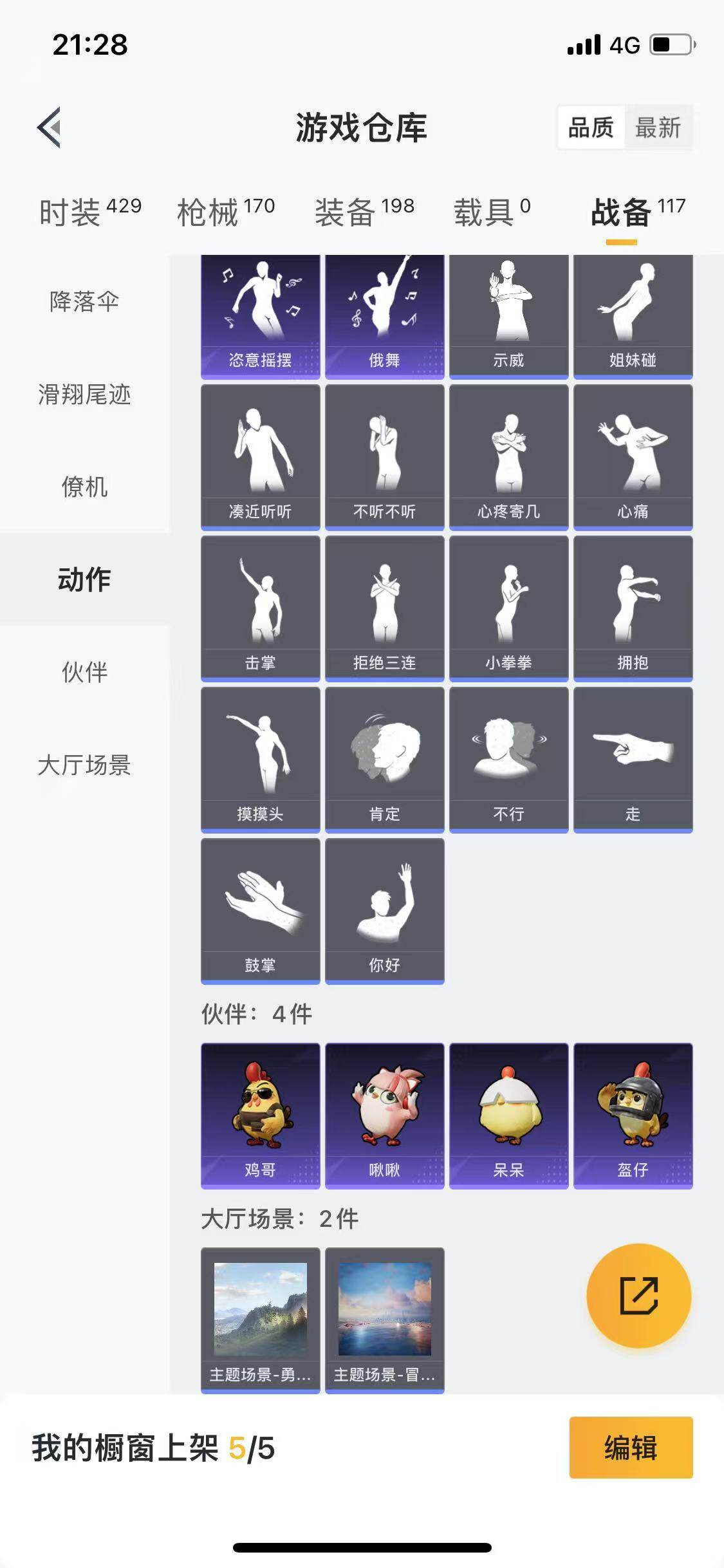Select the 呆呆 partner icon
Image resolution: width=724 pixels, height=1568 pixels.
coord(508,1117)
